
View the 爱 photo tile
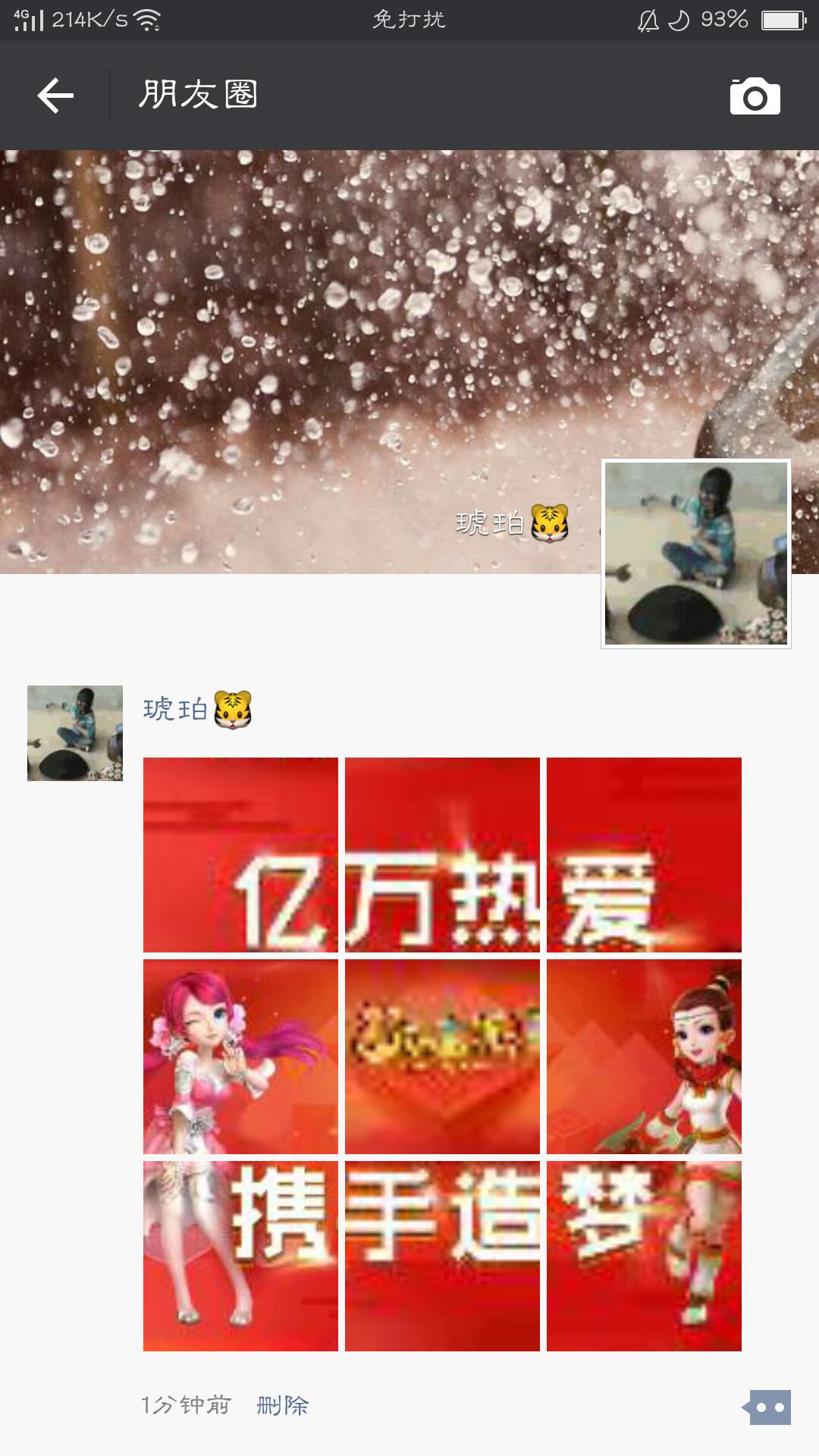coord(644,855)
